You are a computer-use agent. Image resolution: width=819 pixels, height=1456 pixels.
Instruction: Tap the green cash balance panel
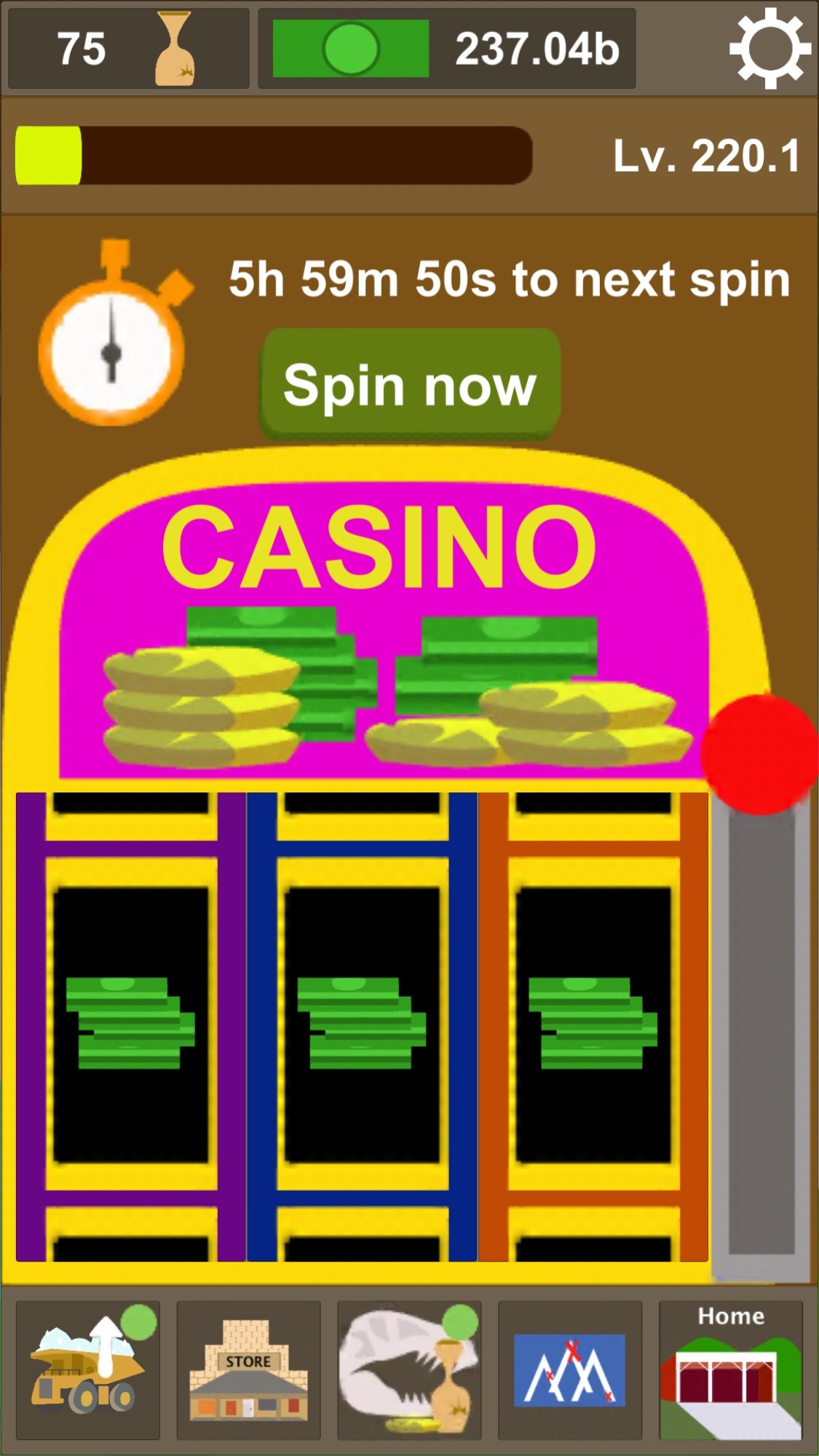click(446, 49)
